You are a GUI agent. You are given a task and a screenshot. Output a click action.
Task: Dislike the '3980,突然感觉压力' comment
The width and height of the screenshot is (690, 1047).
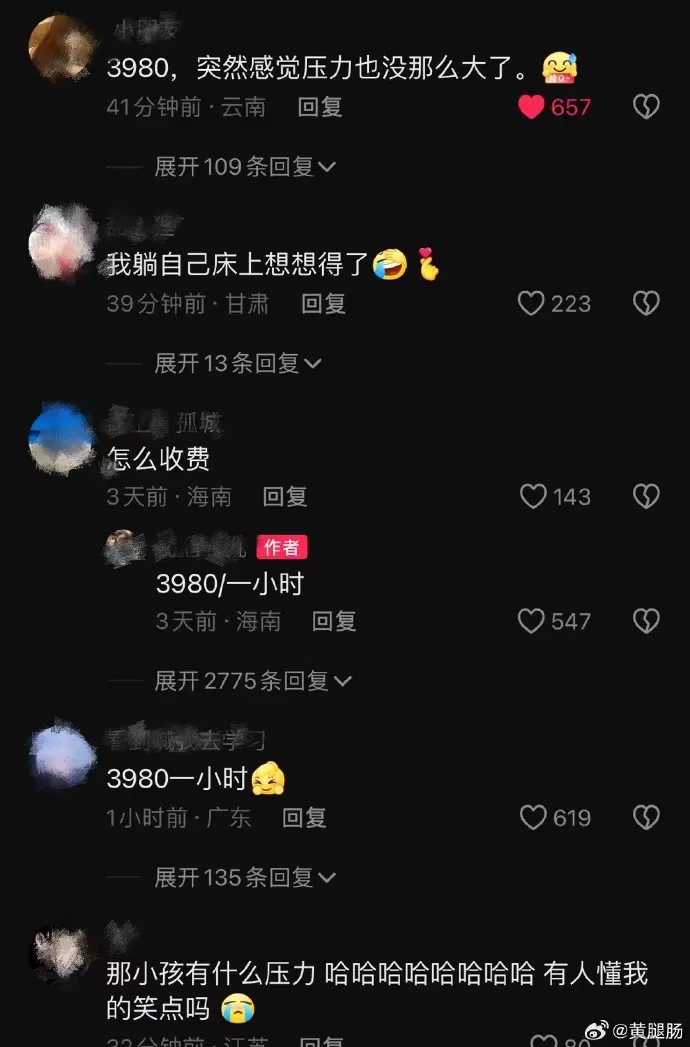pyautogui.click(x=647, y=107)
